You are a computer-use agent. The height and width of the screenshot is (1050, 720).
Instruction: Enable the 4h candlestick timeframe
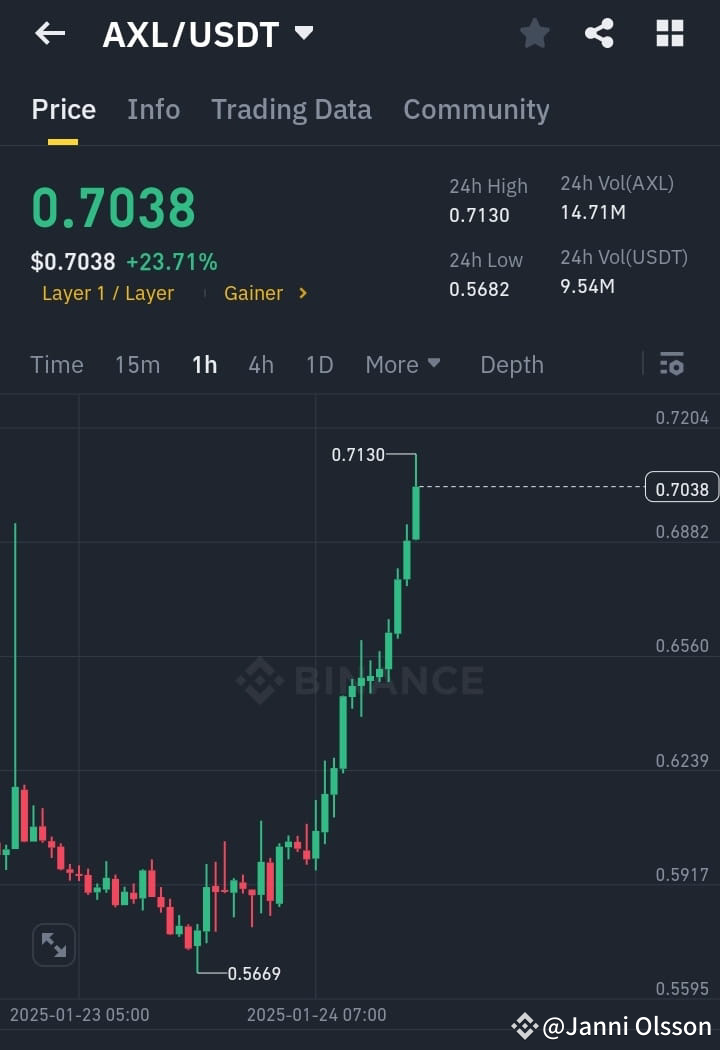point(260,365)
